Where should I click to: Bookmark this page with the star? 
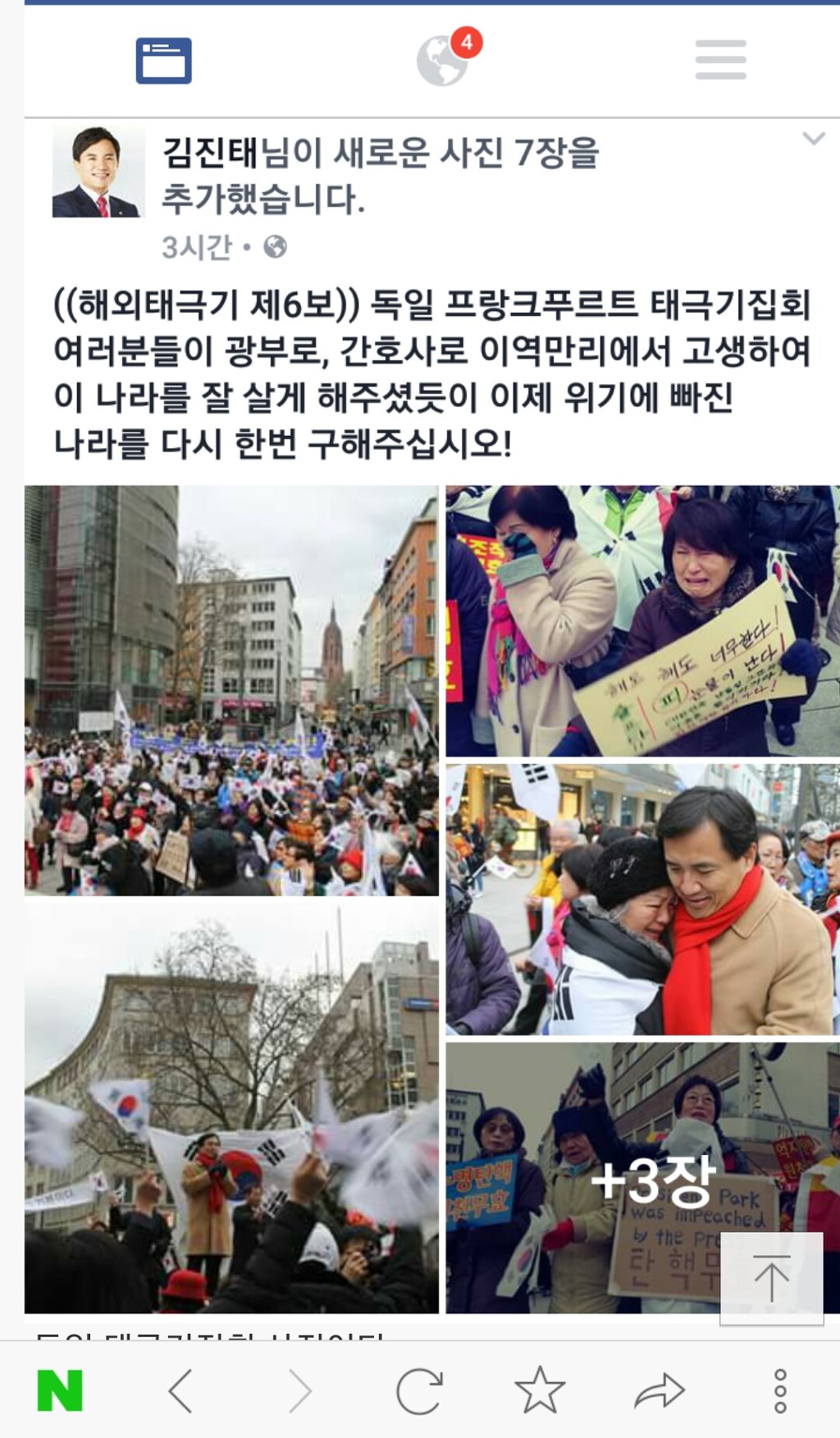pyautogui.click(x=540, y=1390)
